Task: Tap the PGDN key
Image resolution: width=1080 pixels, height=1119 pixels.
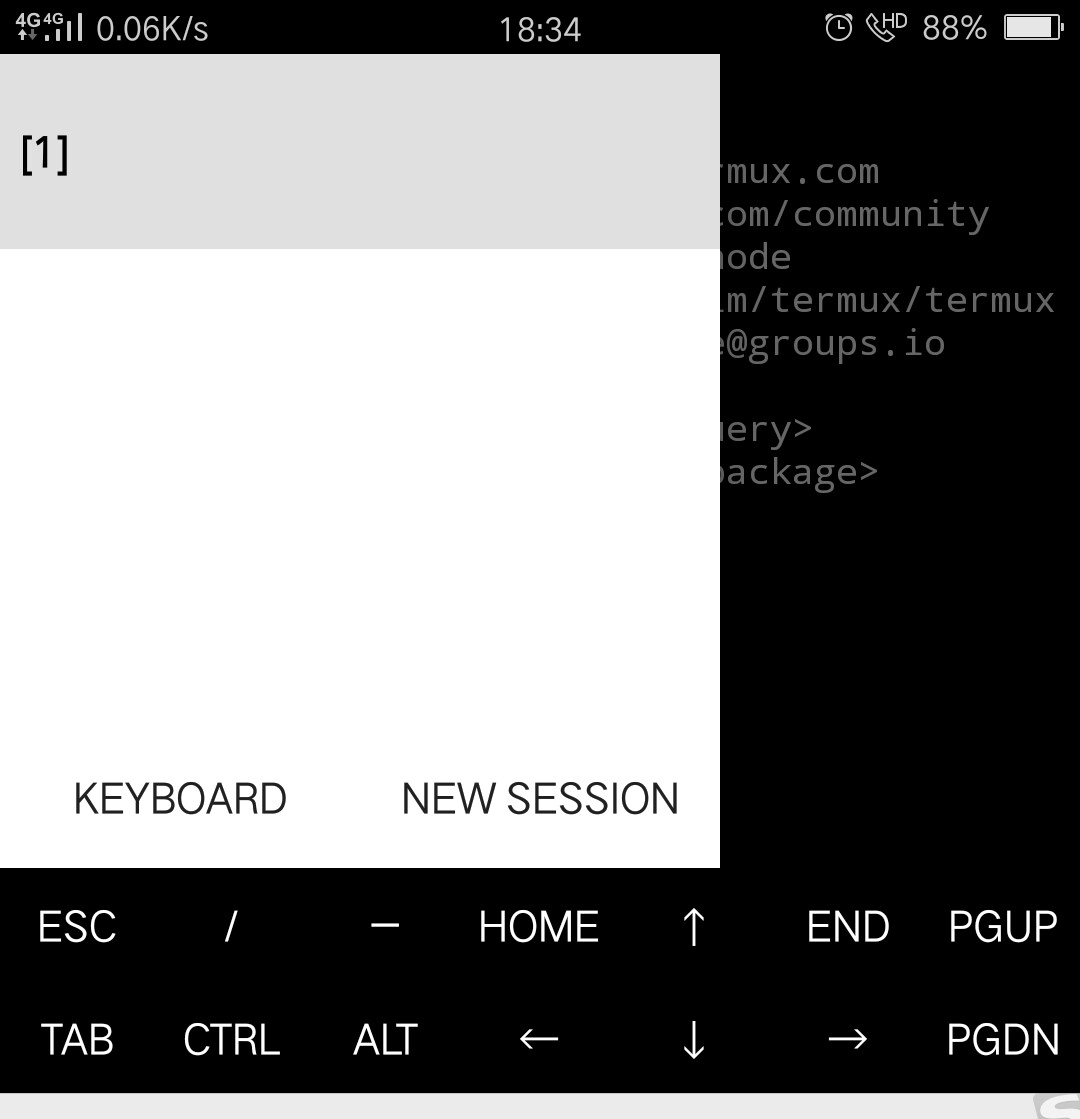Action: 1002,1040
